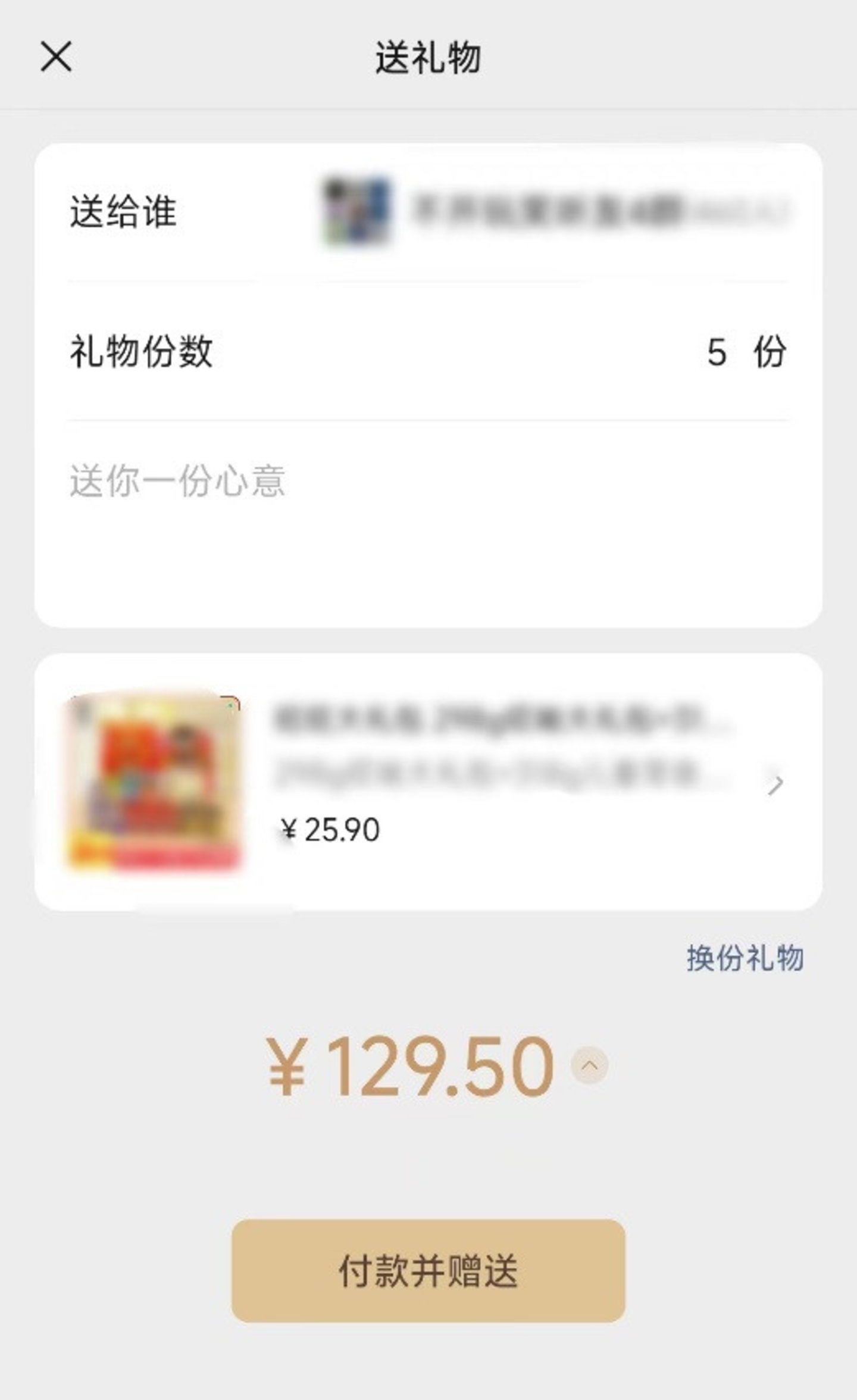Enter a message in 送你一份心意 field

[x=427, y=524]
